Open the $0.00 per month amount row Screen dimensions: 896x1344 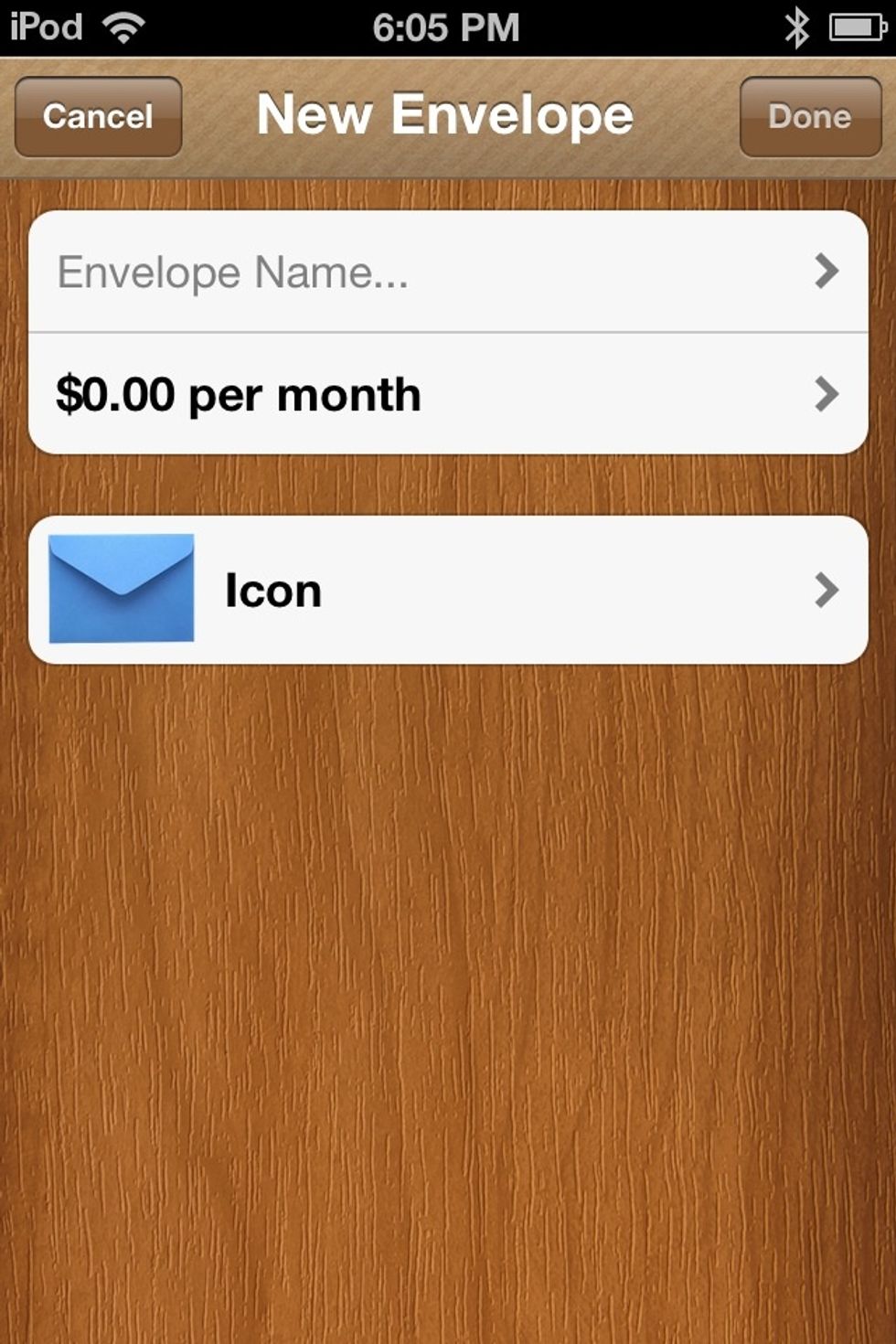(x=448, y=394)
